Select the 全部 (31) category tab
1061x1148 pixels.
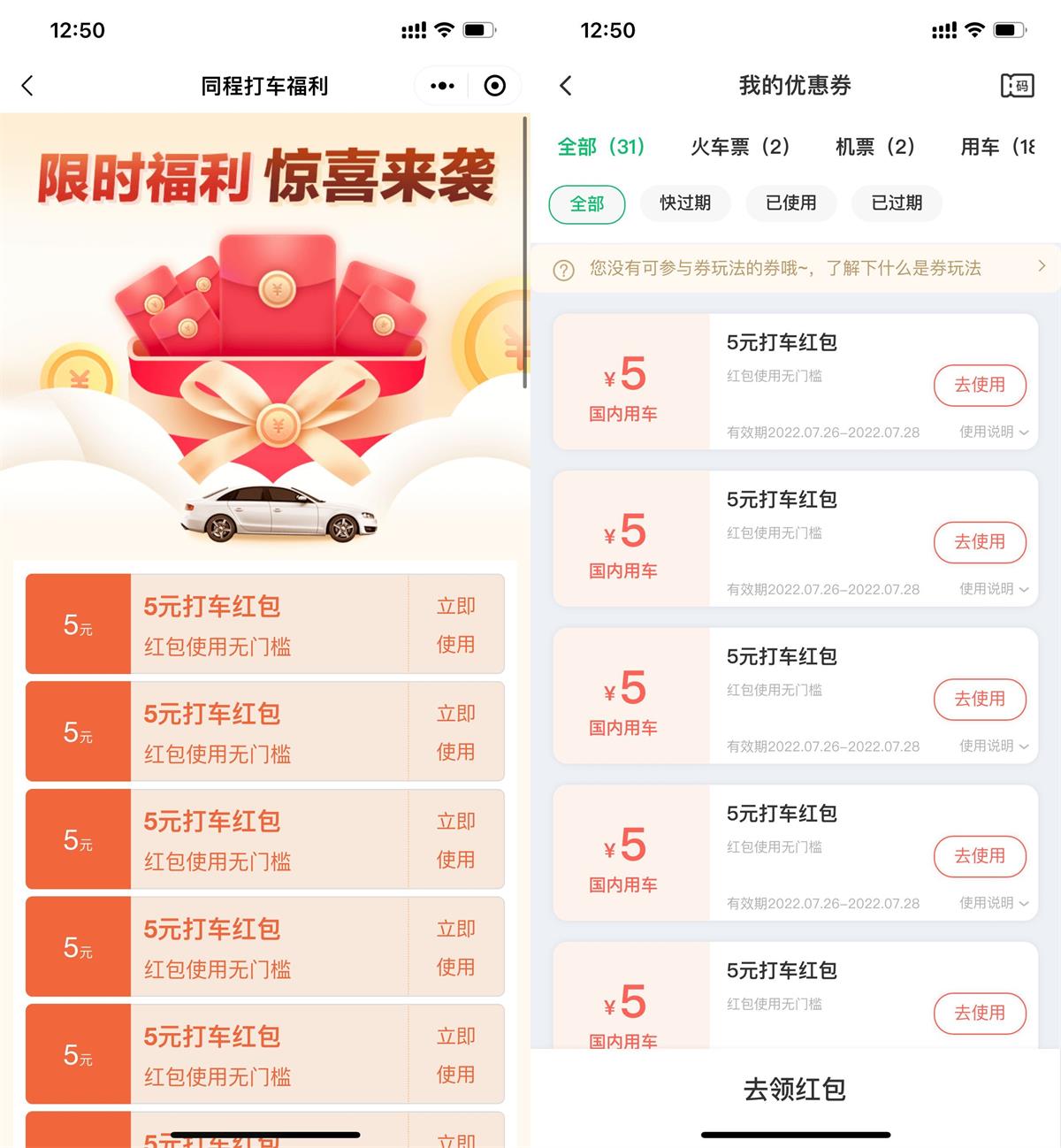[600, 147]
